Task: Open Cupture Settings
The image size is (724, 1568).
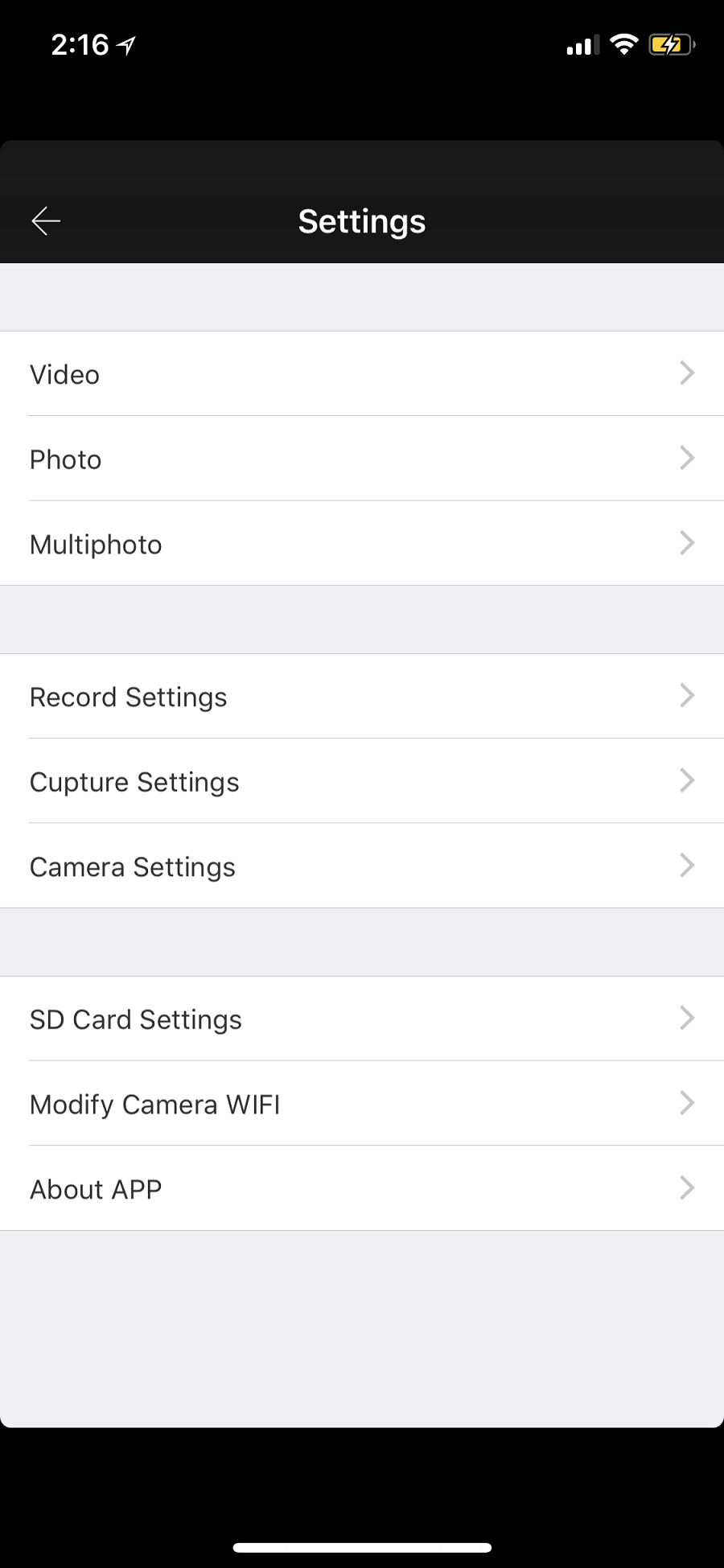Action: point(362,782)
